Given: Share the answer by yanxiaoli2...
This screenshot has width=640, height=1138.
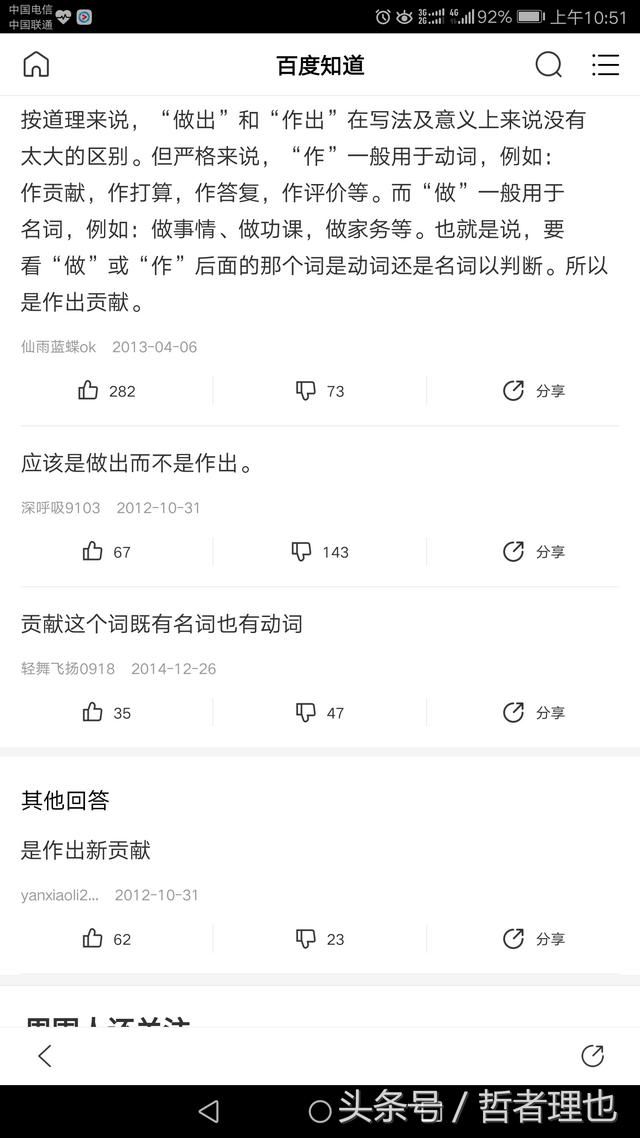Looking at the screenshot, I should pyautogui.click(x=534, y=938).
